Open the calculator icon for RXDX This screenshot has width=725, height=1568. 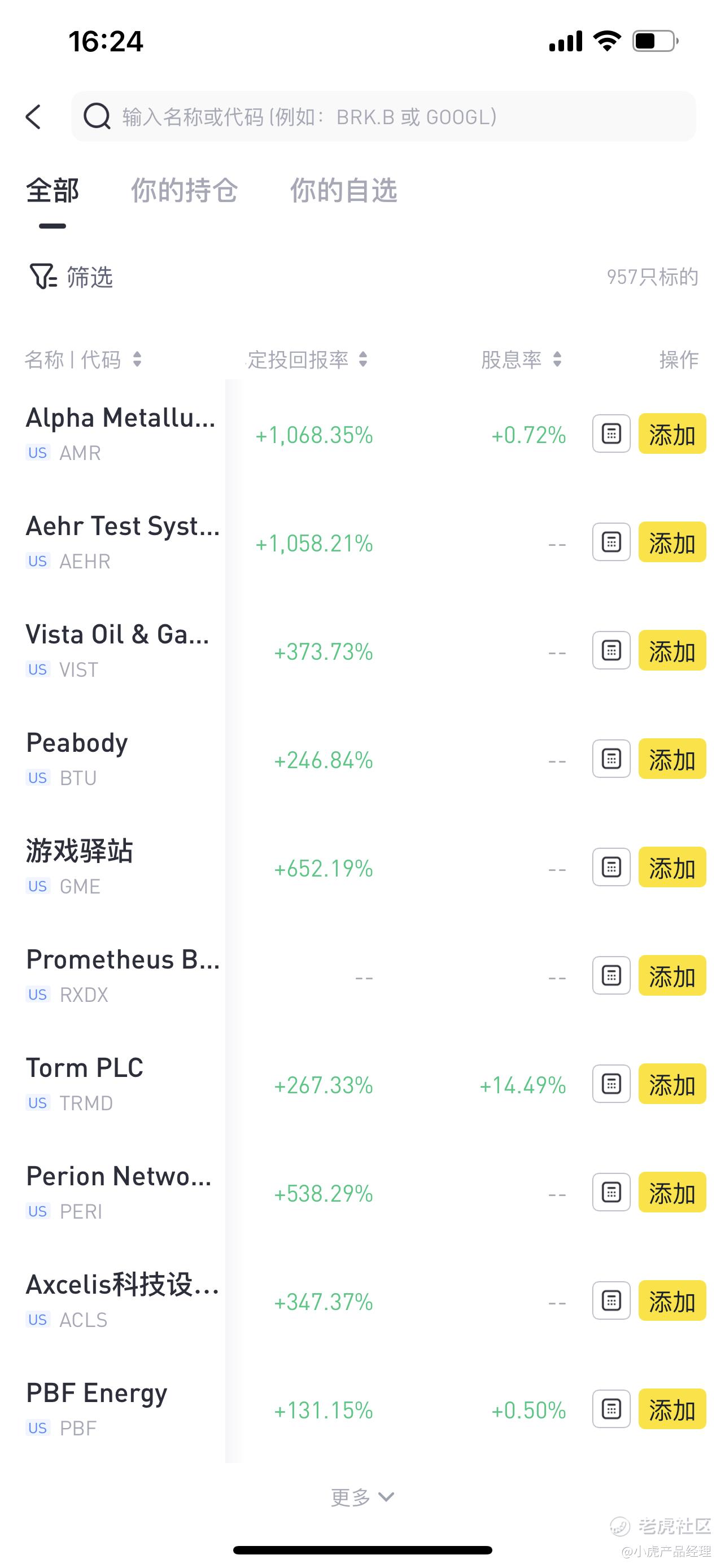click(x=611, y=975)
